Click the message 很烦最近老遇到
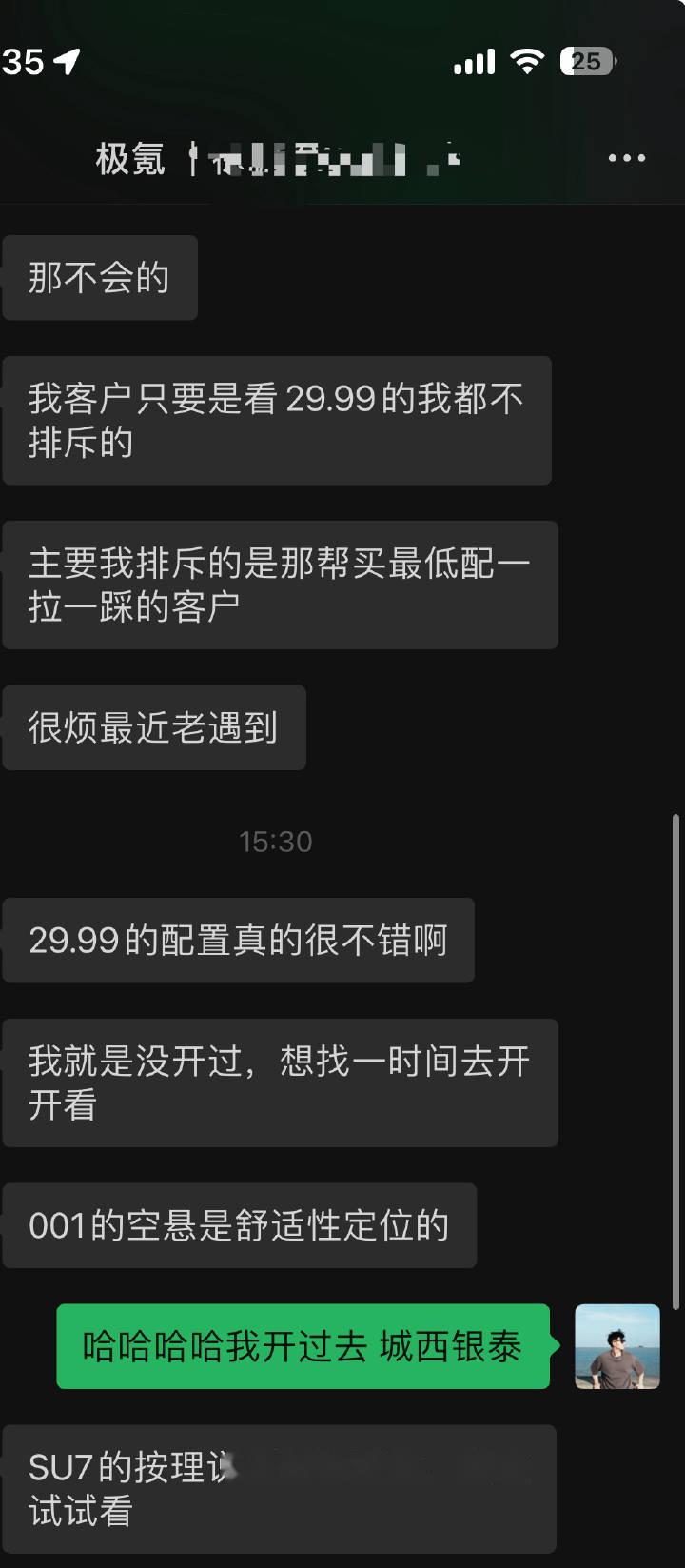Screen dimensions: 685x1568 click(x=153, y=726)
